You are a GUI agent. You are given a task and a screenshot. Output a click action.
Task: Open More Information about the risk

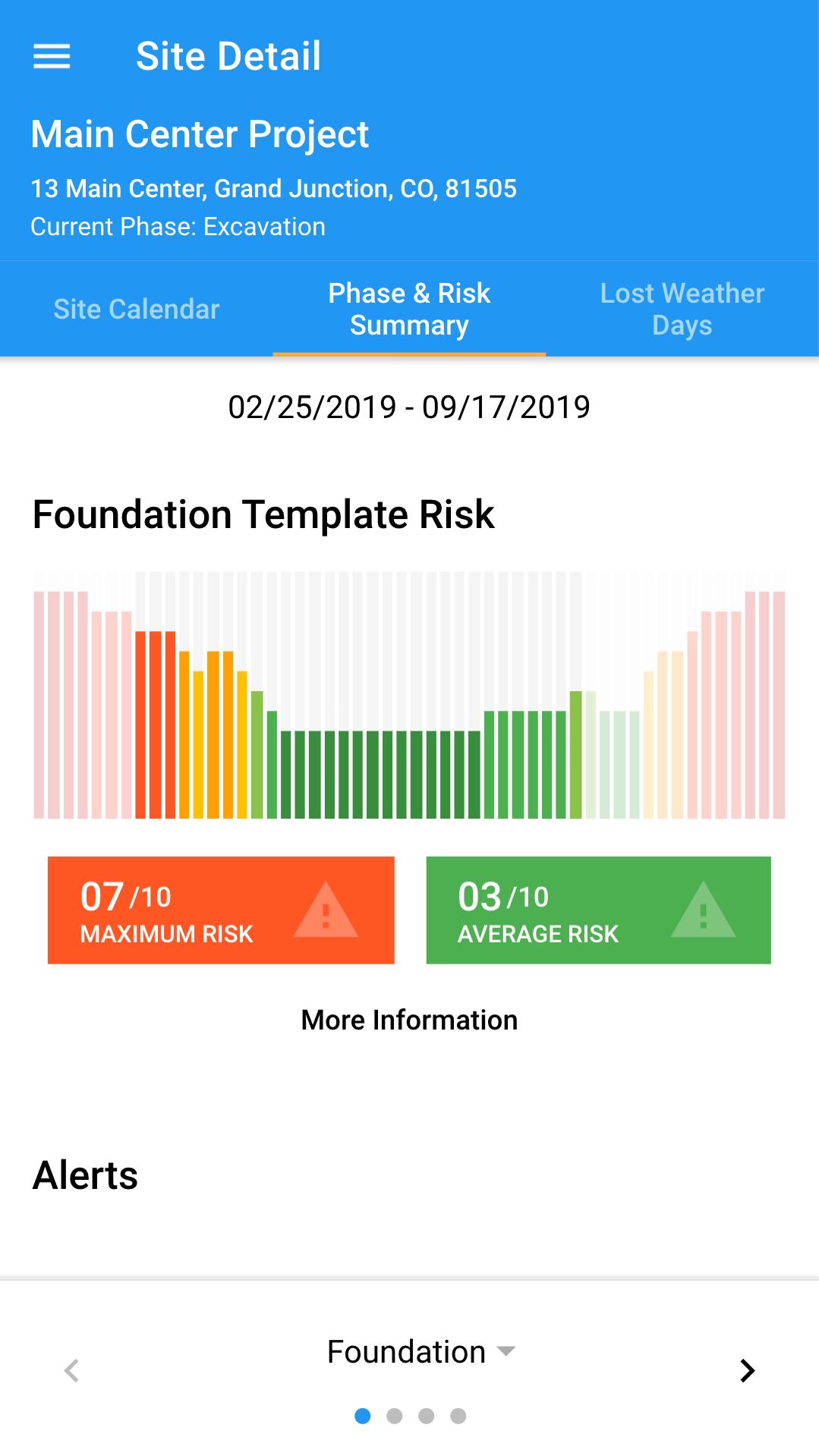click(x=409, y=1020)
